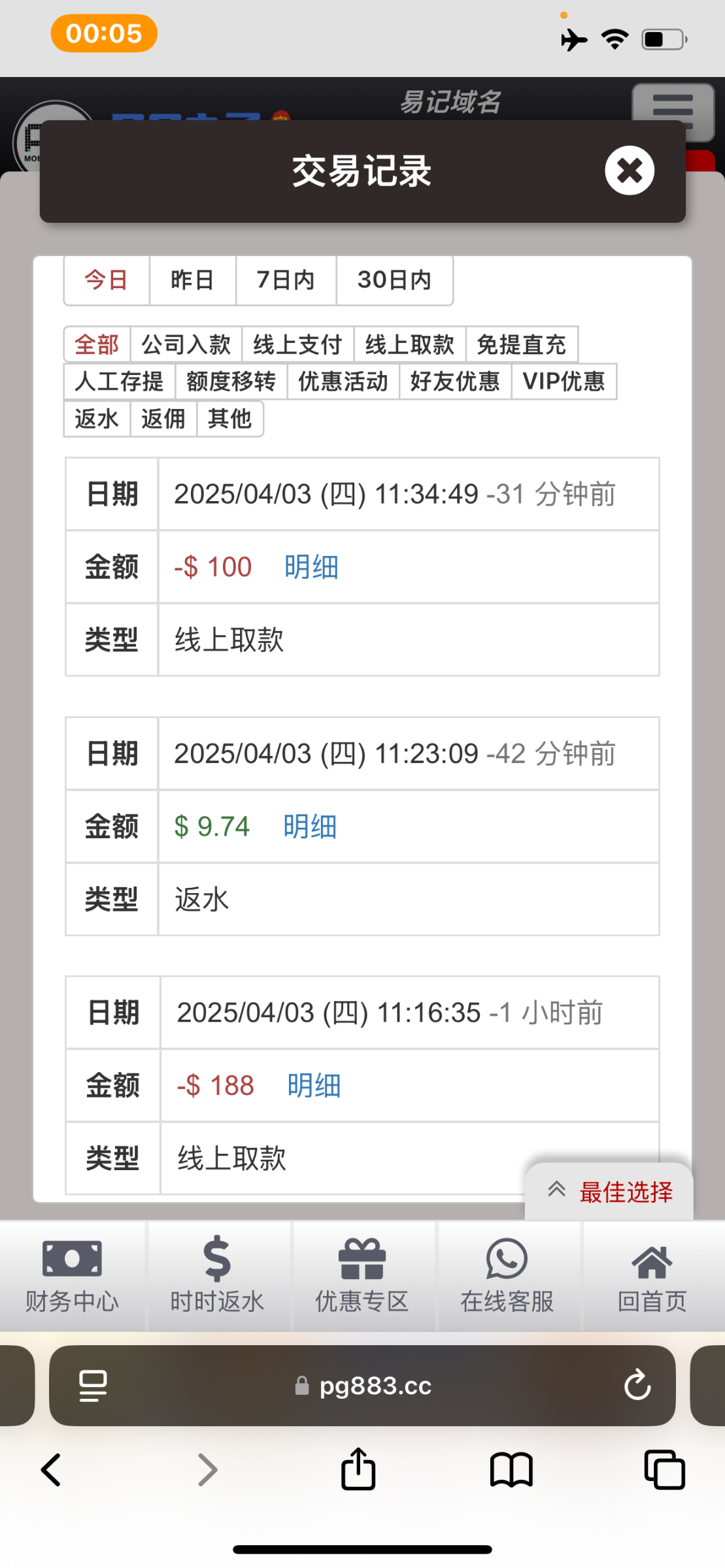Open 明细 for the -$100 withdrawal
725x1568 pixels.
click(311, 567)
